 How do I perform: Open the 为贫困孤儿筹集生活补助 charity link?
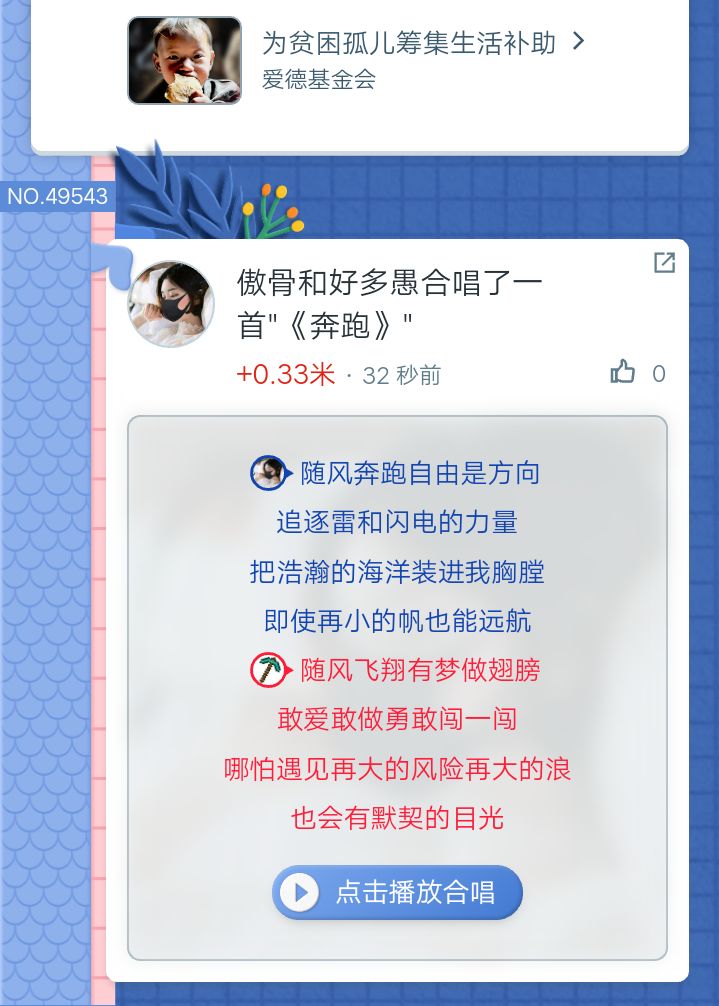420,43
